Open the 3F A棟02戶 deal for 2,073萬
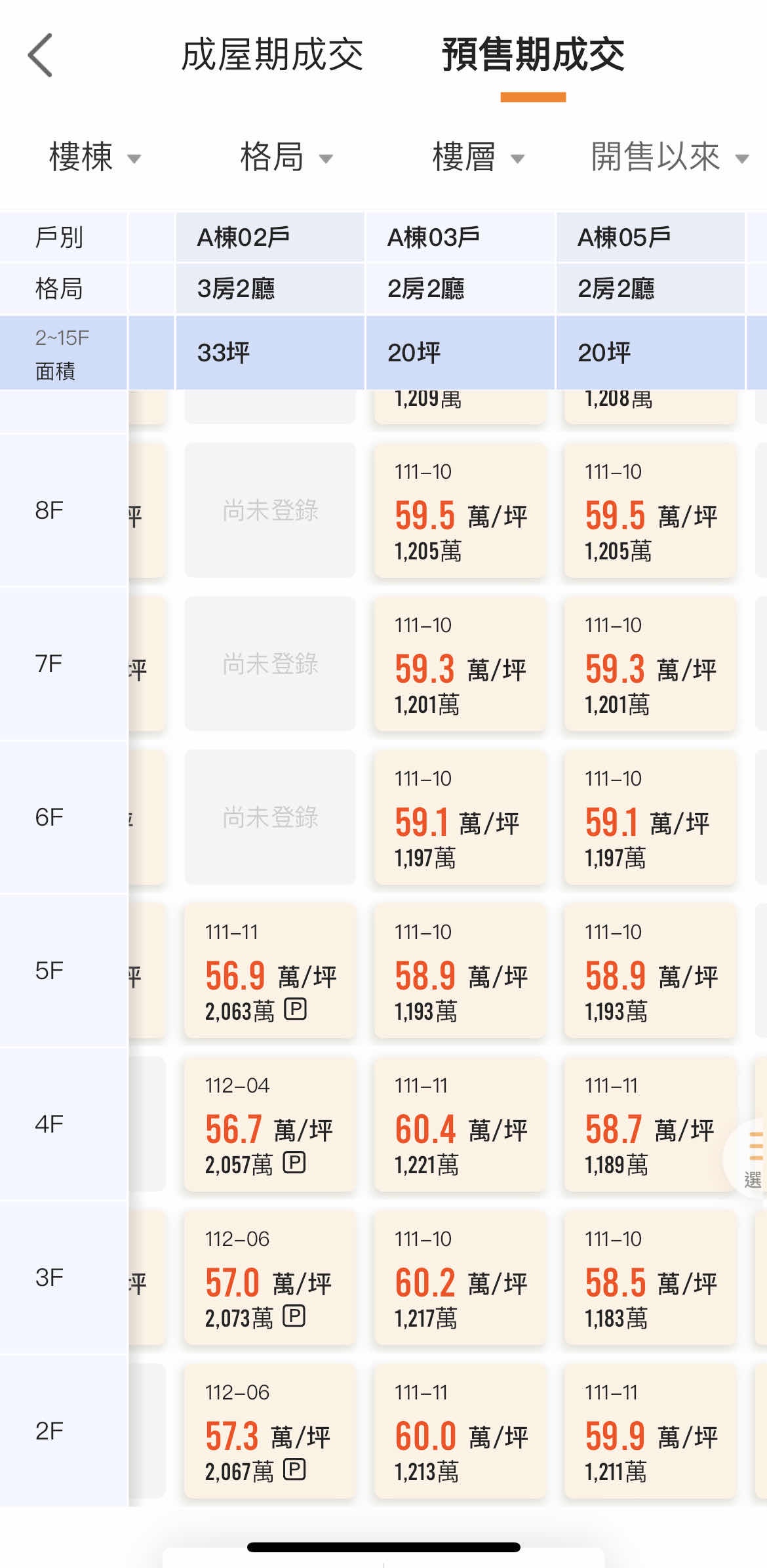This screenshot has width=767, height=1568. click(270, 1277)
